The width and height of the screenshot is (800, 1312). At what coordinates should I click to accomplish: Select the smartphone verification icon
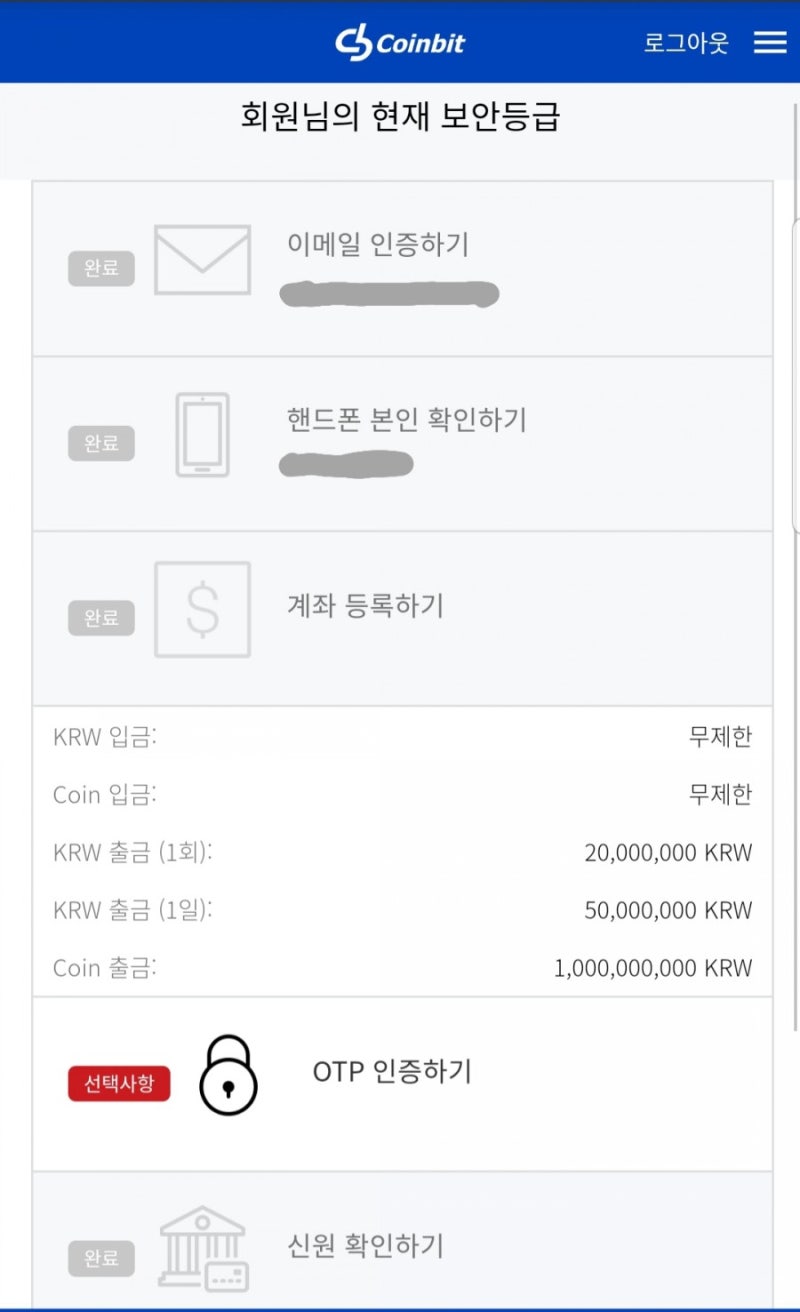click(x=203, y=435)
